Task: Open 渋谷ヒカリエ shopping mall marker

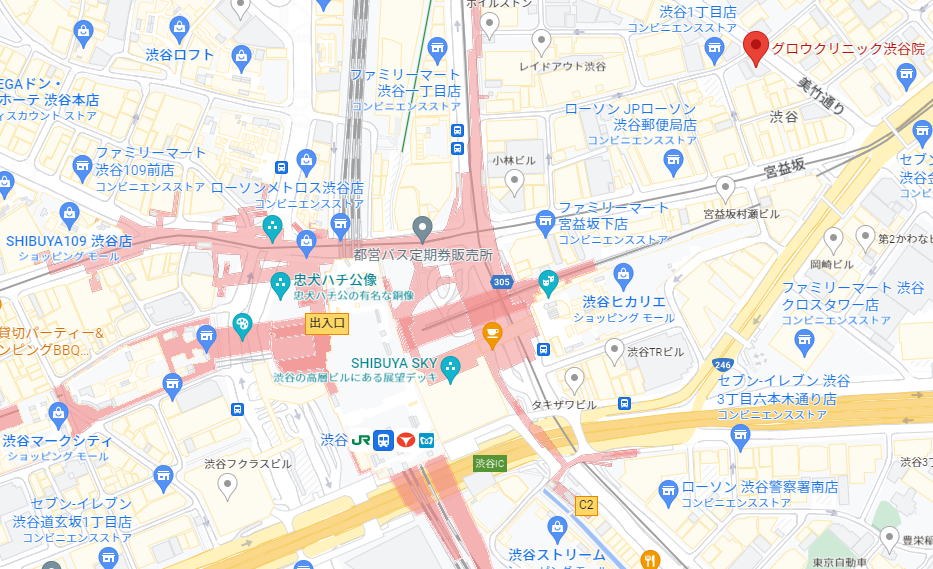Action: 624,274
